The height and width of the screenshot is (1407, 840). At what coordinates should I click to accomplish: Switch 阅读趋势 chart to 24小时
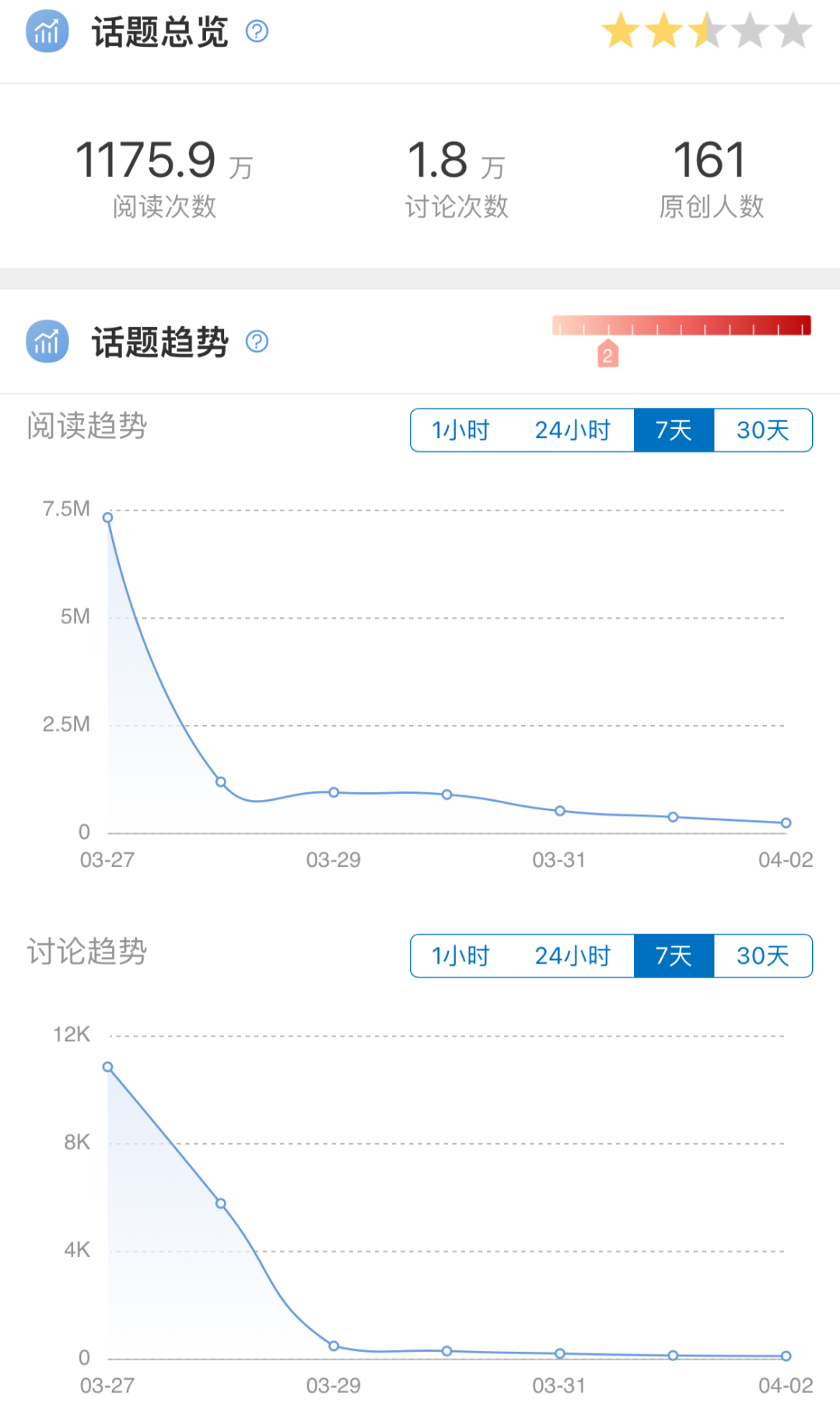point(572,430)
